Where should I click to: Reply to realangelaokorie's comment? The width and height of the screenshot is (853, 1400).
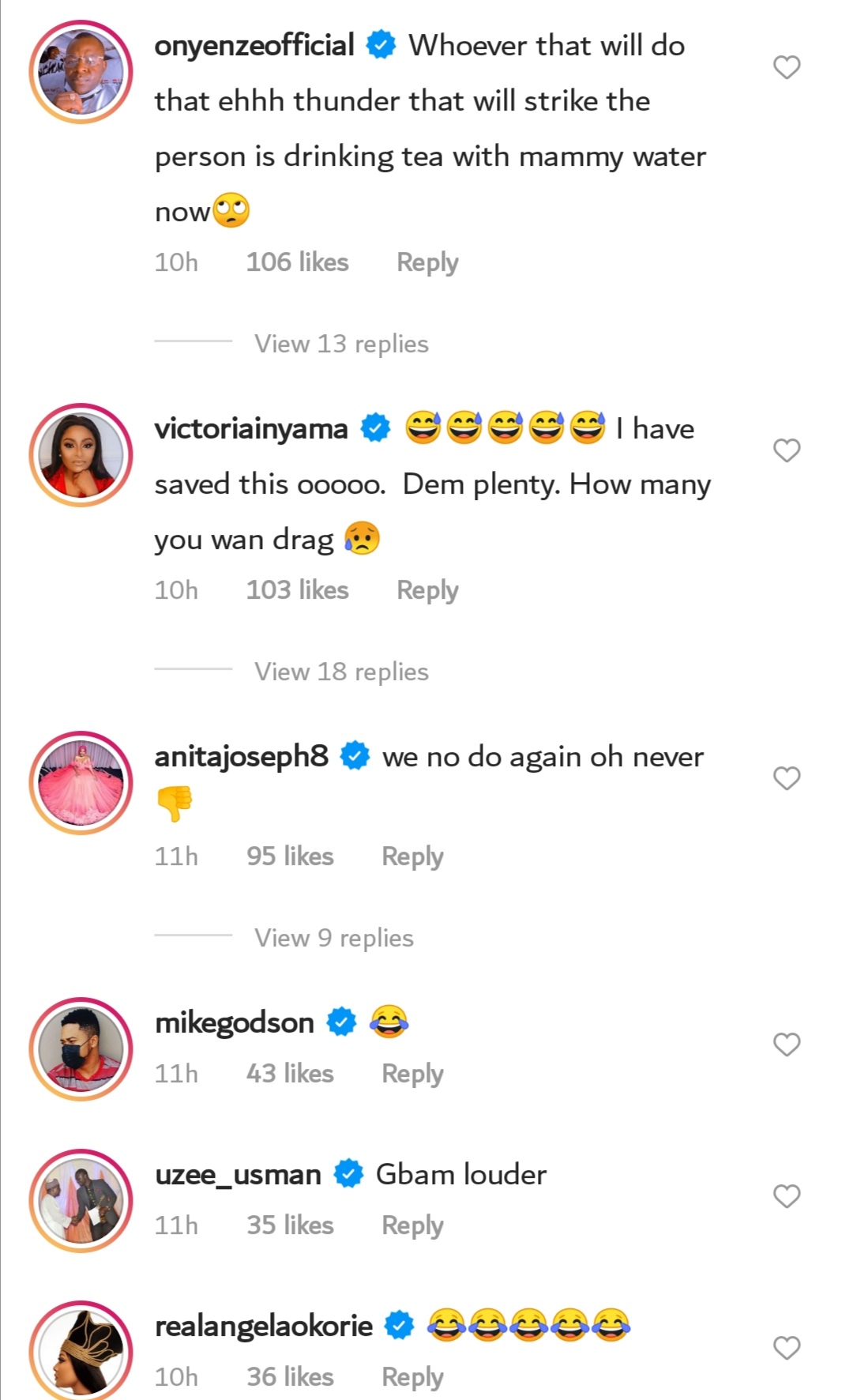pos(412,1377)
